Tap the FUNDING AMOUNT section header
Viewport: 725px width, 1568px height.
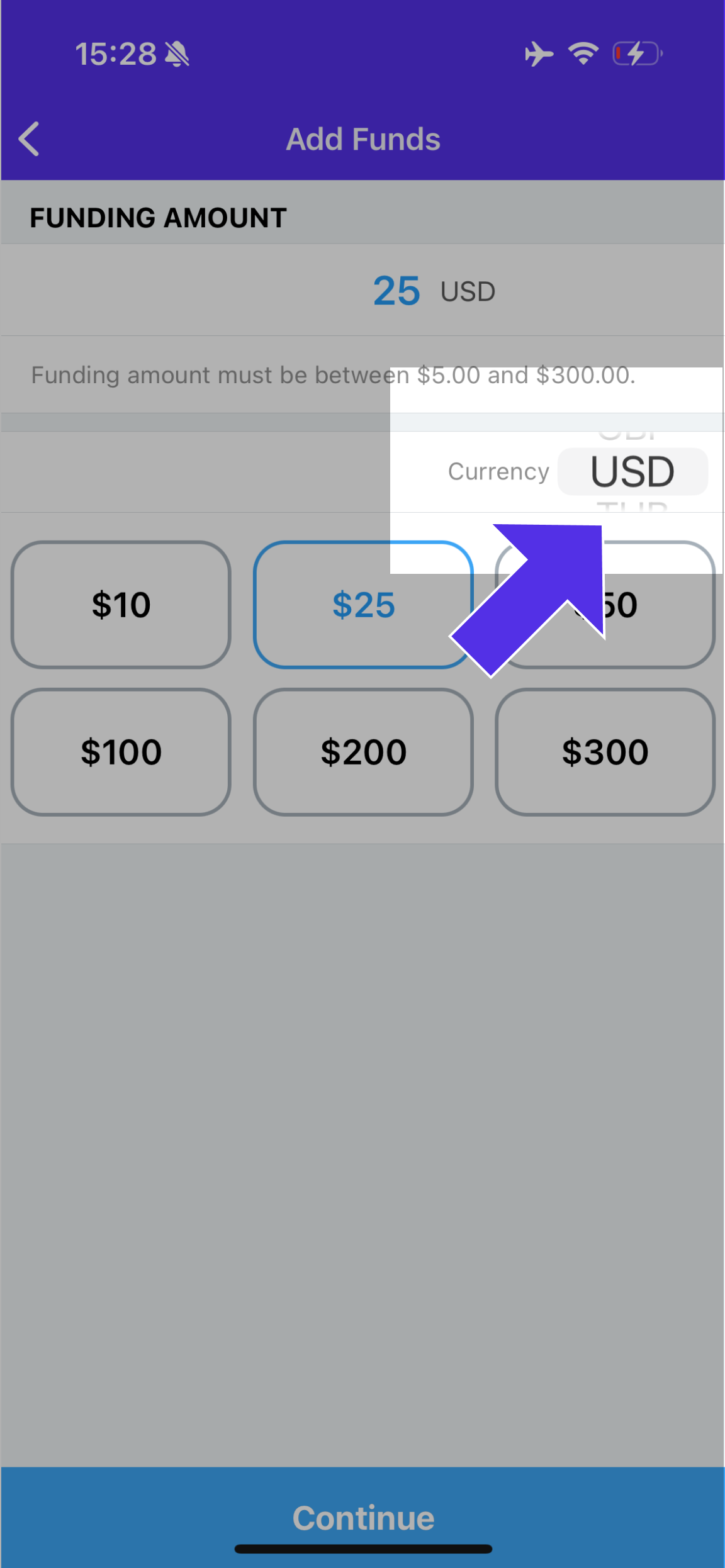[x=158, y=217]
